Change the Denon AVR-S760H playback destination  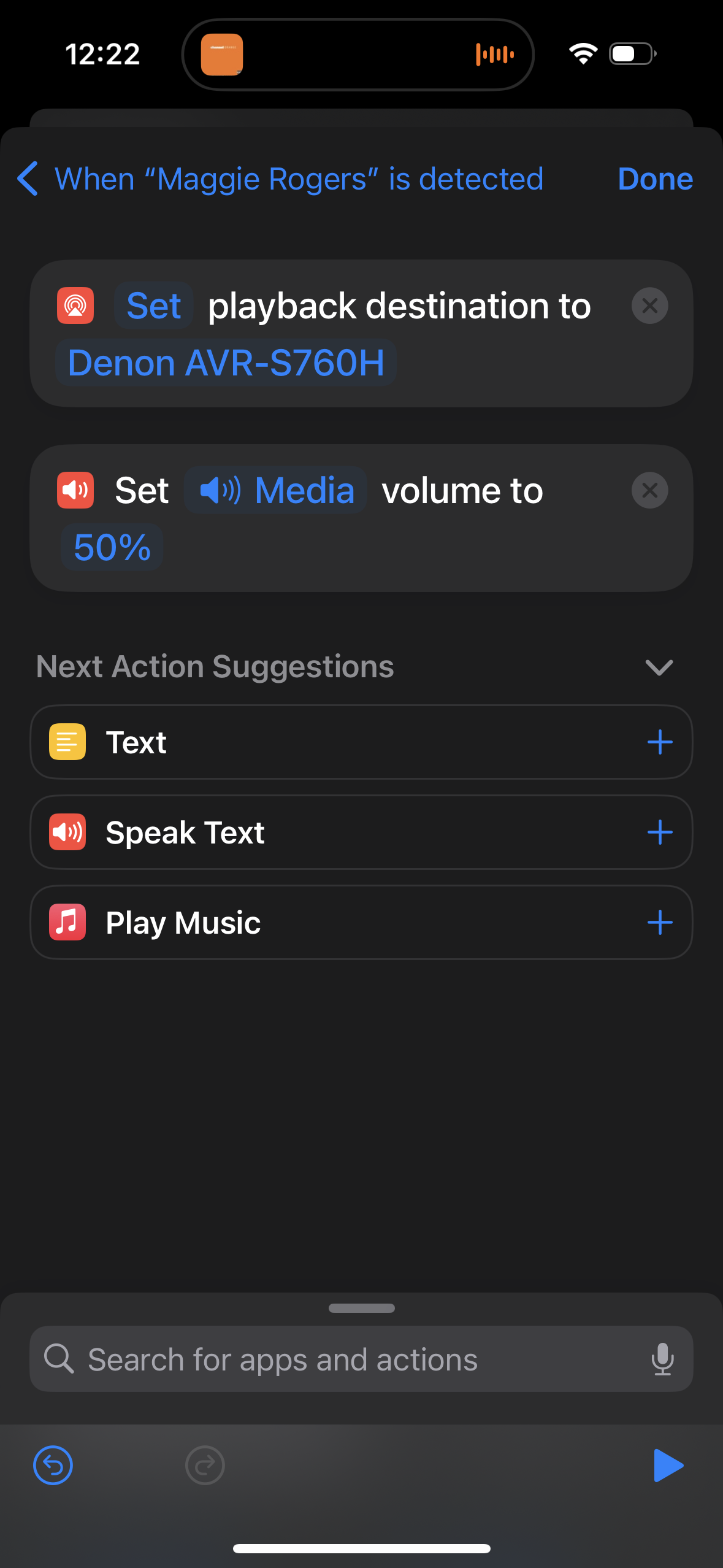point(226,363)
